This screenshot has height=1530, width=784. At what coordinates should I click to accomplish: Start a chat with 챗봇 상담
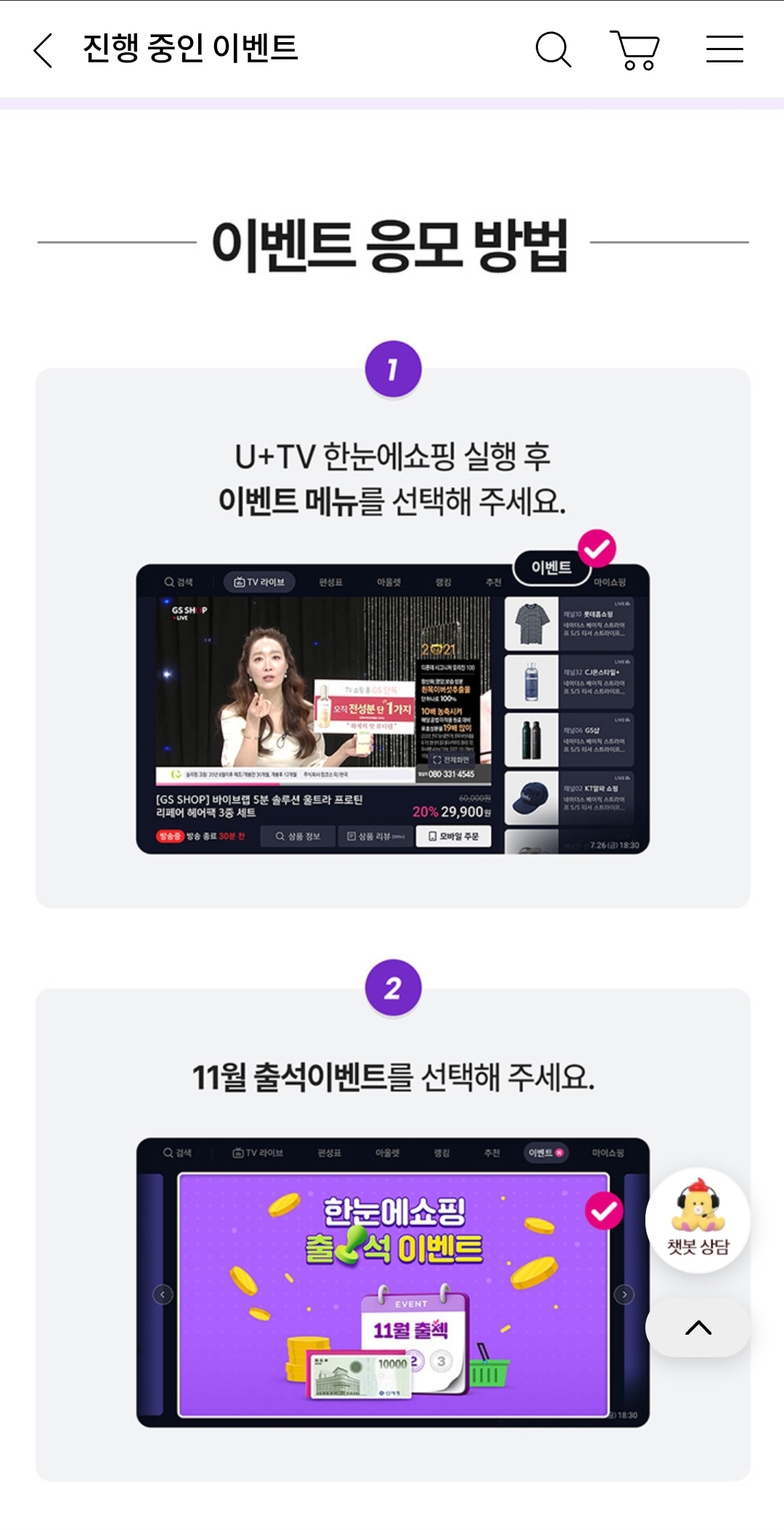(x=698, y=1220)
